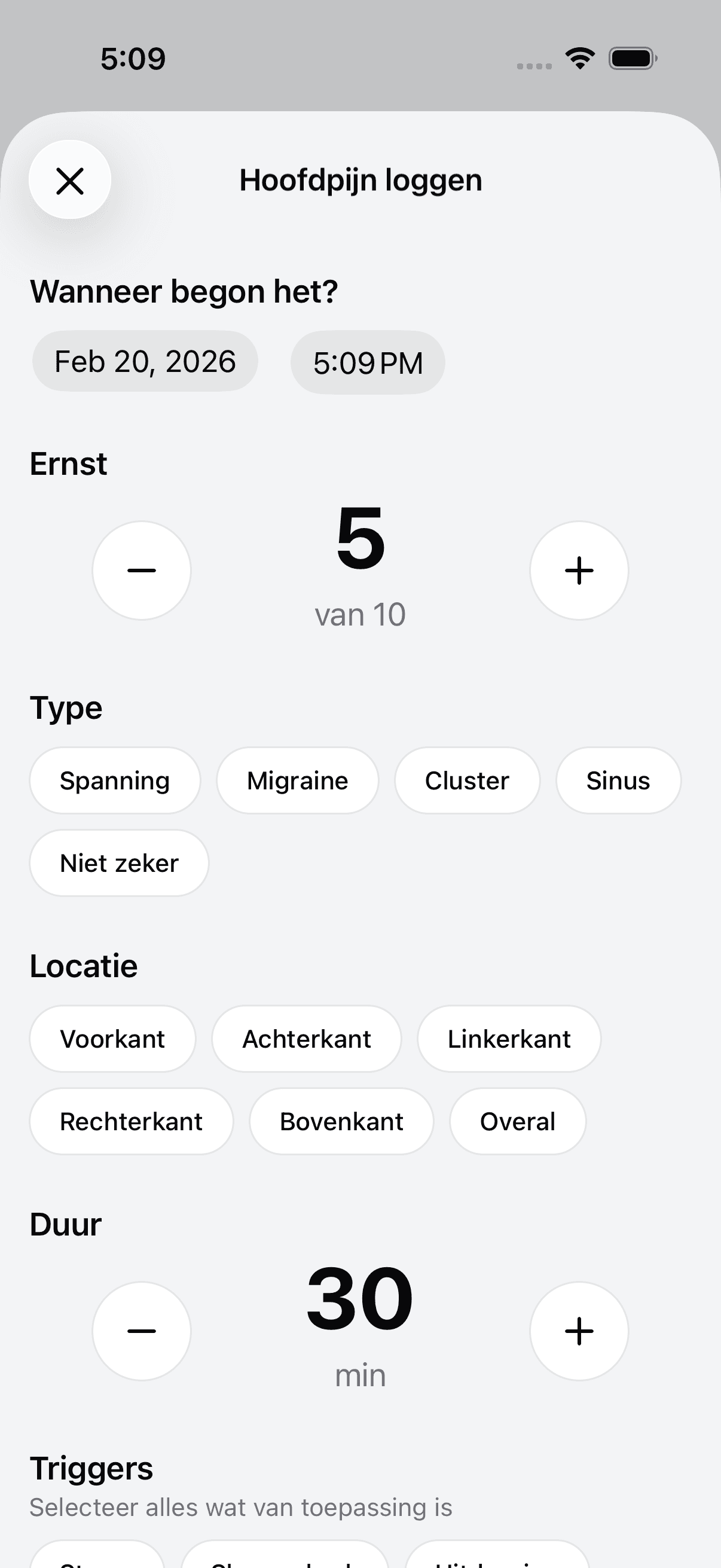Select Voorkant as the pain location
The image size is (721, 1568).
112,1038
